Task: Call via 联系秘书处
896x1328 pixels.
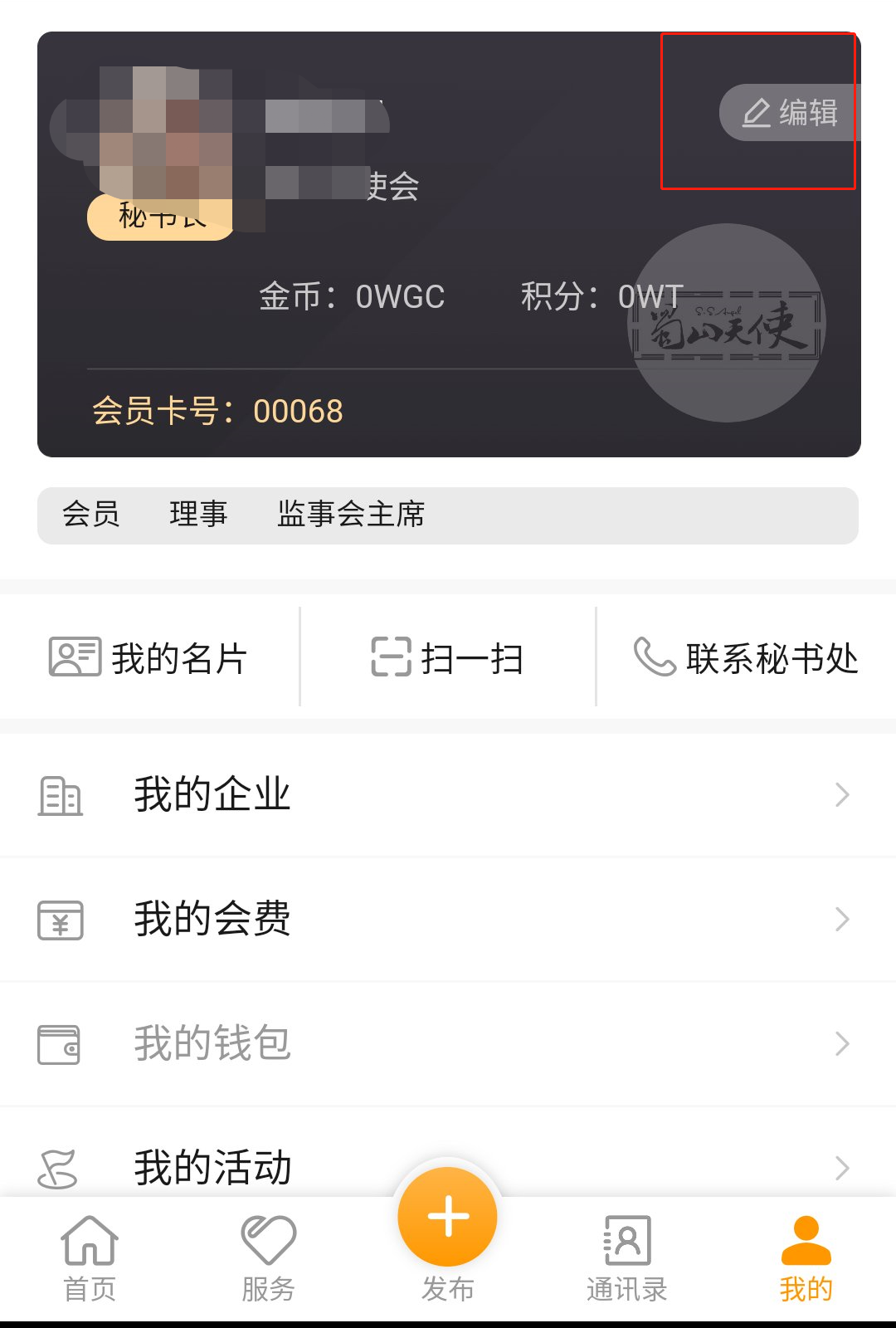Action: click(746, 658)
